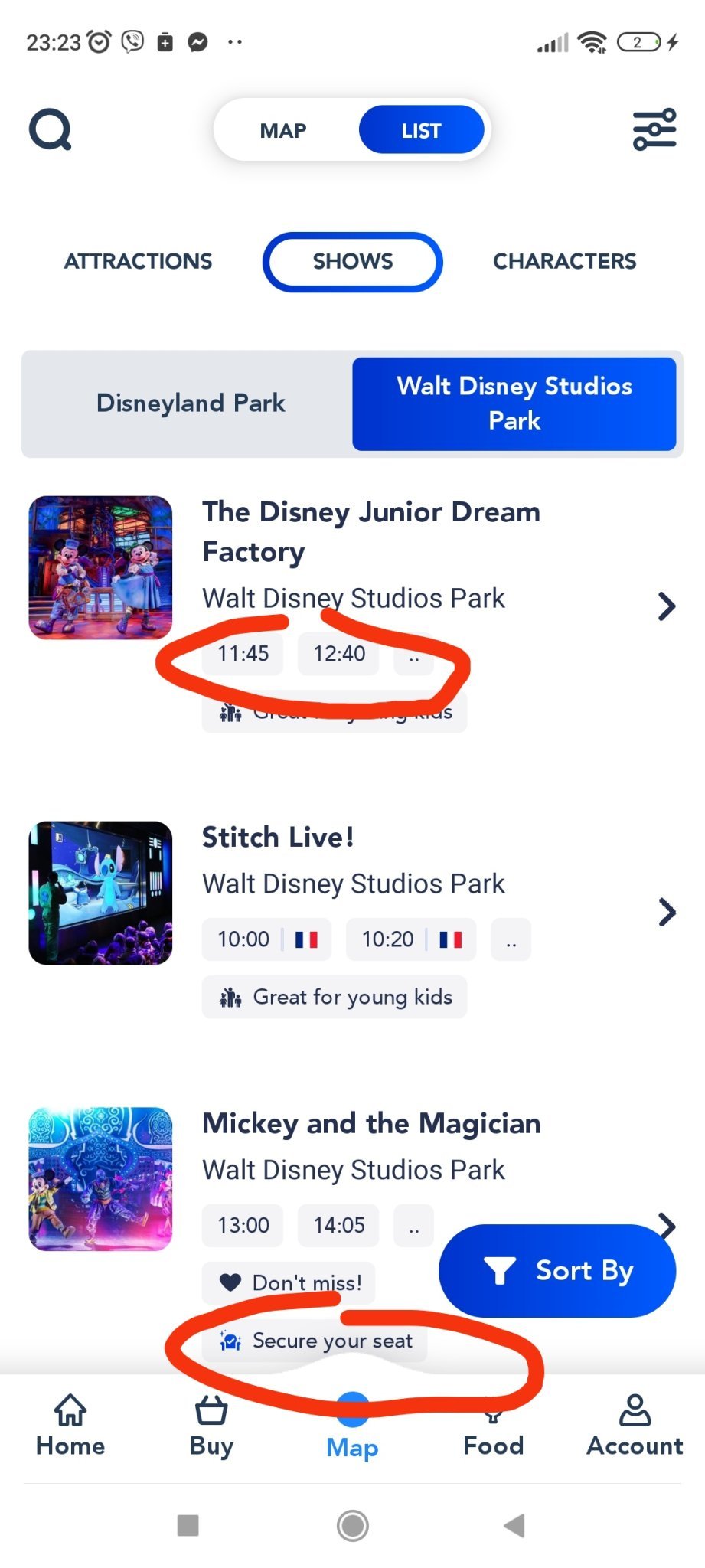
Task: Choose Walt Disney Studios Park tab
Action: click(514, 403)
